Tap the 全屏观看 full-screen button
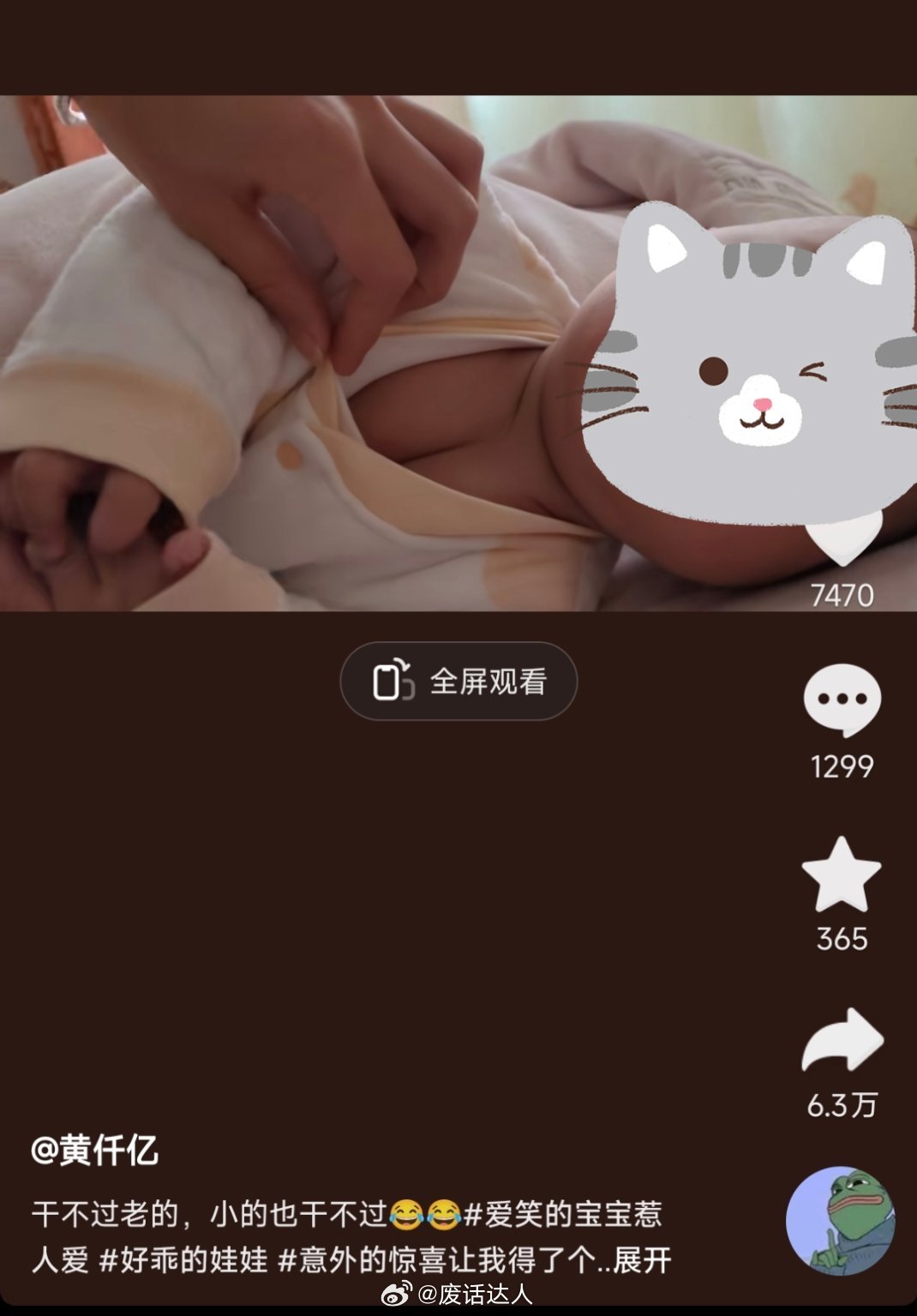 click(458, 682)
